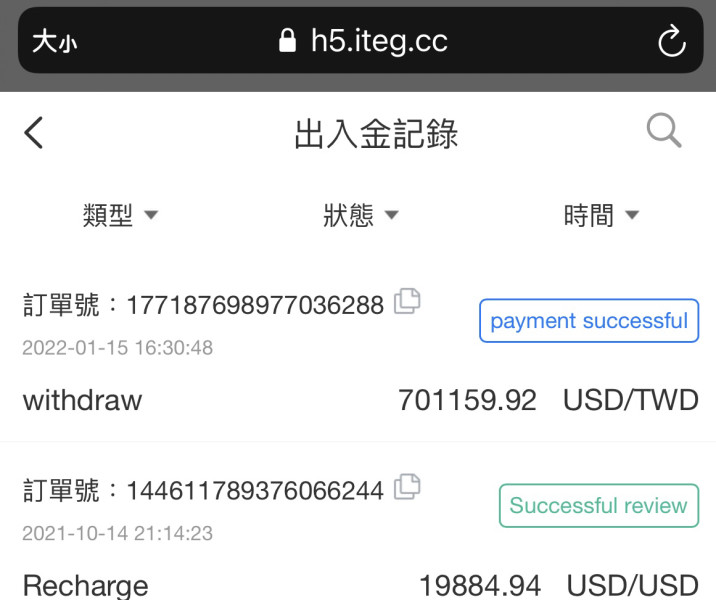Image resolution: width=716 pixels, height=600 pixels.
Task: Expand the 類型 type filter
Action: pyautogui.click(x=120, y=215)
